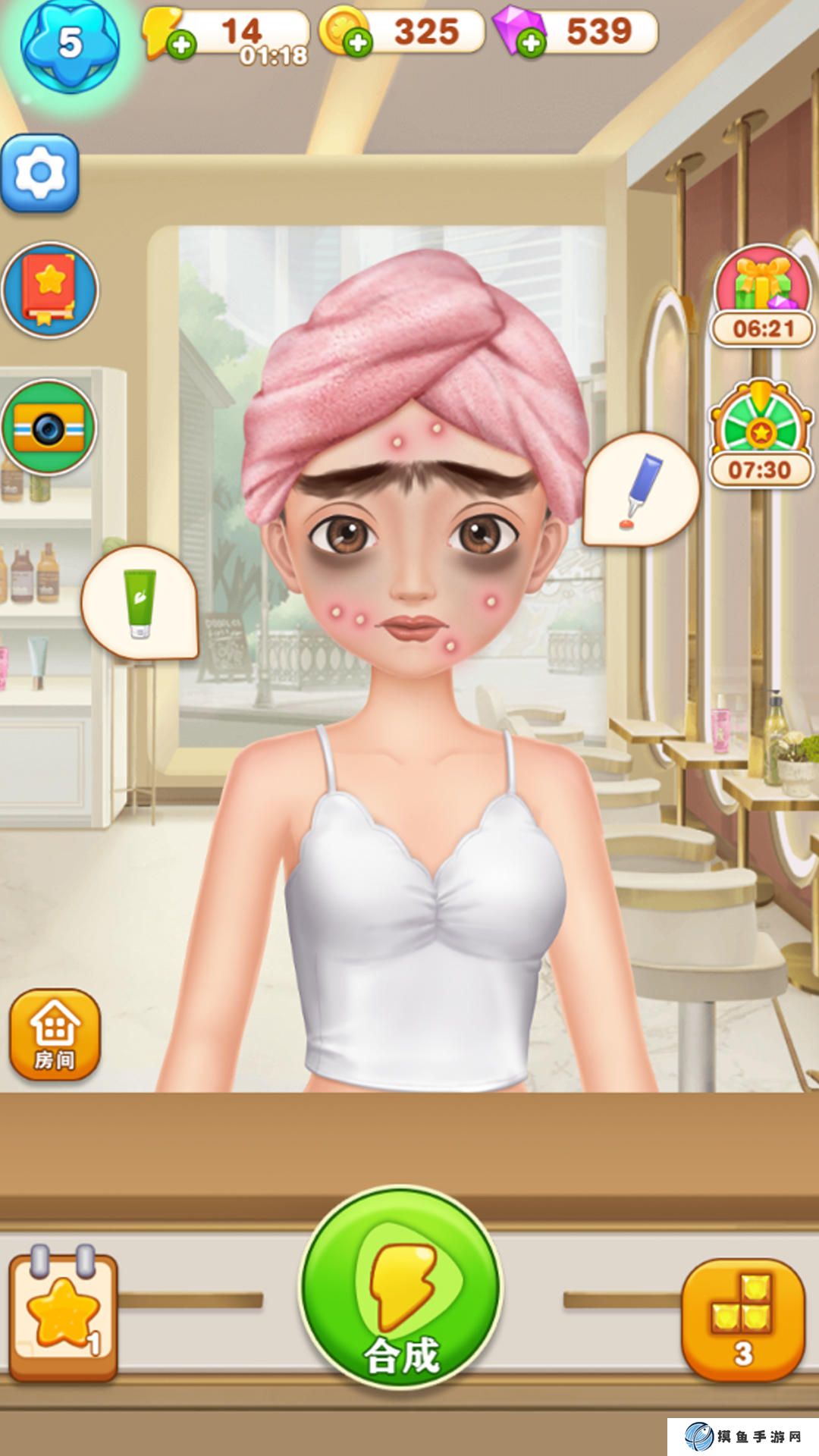This screenshot has width=819, height=1456.
Task: Open the gift box timed reward
Action: tap(762, 294)
